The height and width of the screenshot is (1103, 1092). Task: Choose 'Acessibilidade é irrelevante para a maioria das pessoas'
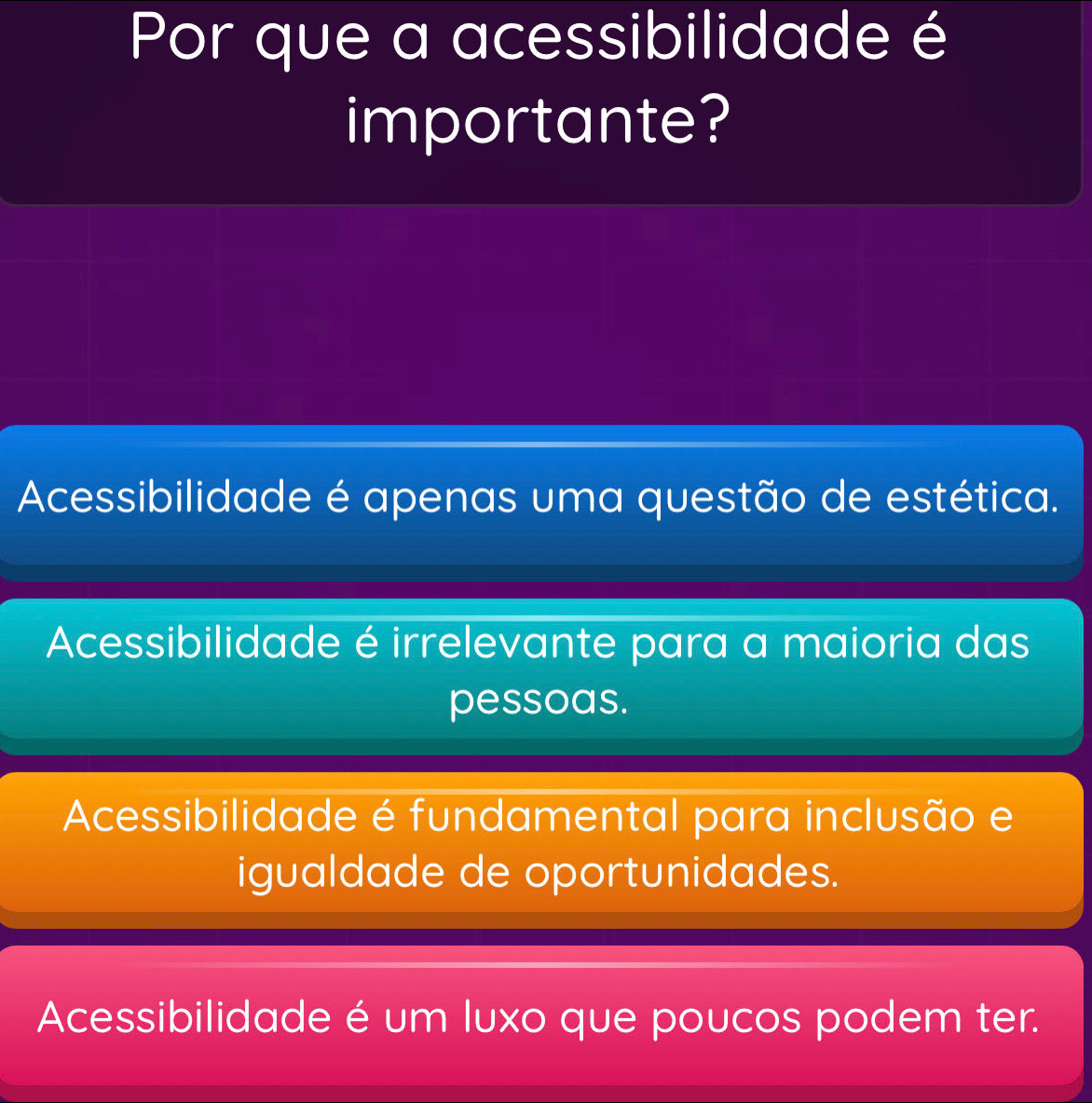tap(540, 673)
